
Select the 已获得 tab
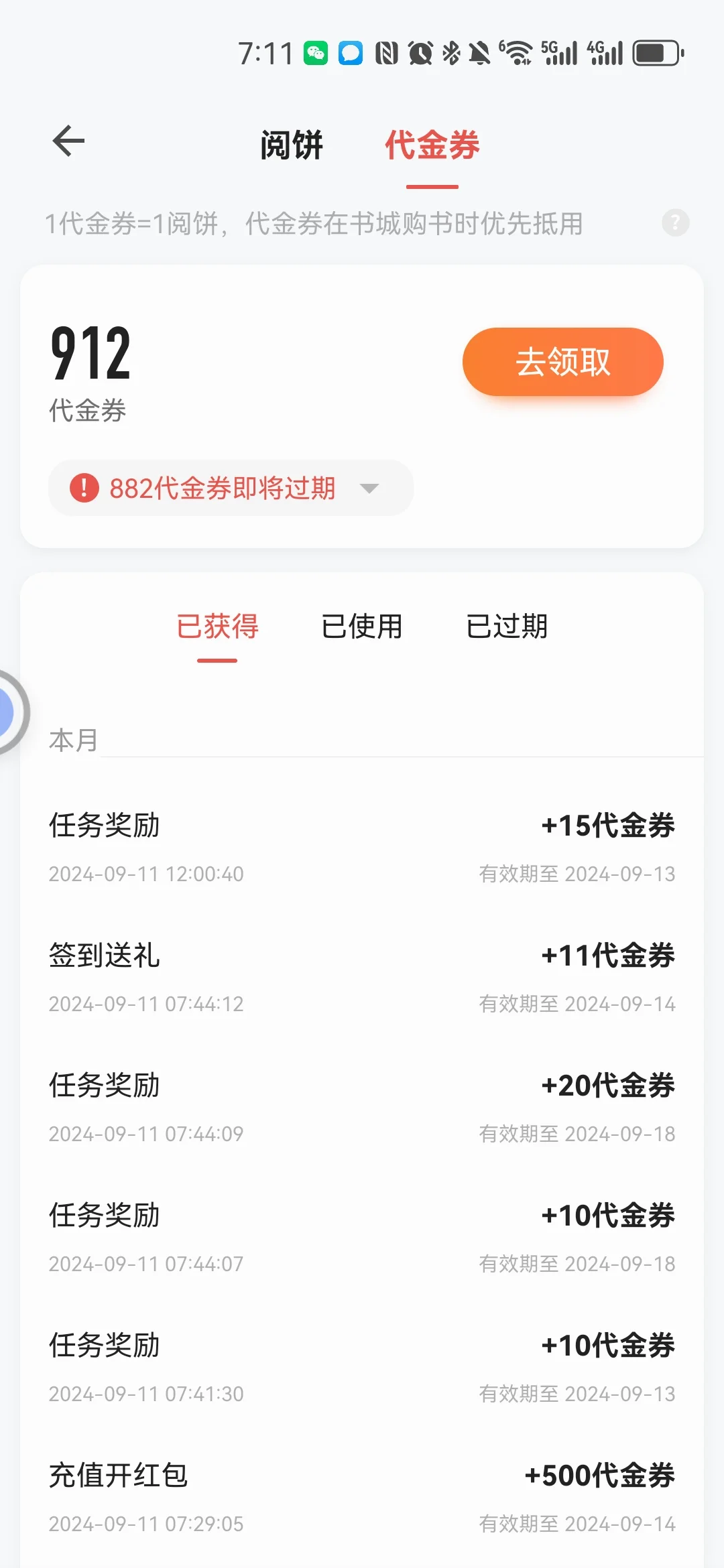click(x=217, y=627)
